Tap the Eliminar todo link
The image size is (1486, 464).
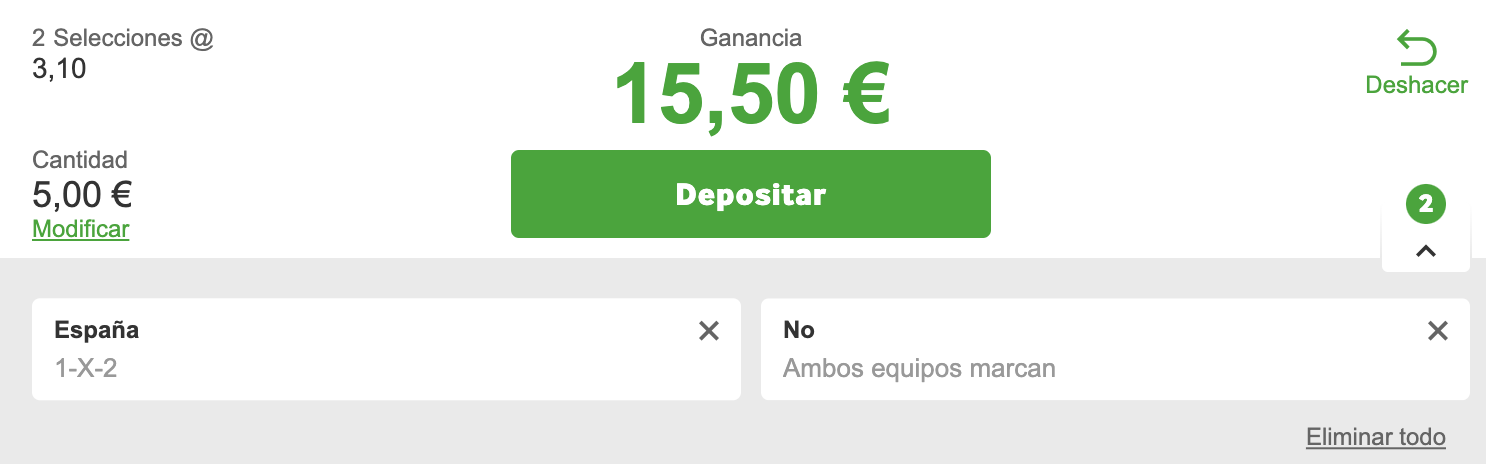[1375, 437]
